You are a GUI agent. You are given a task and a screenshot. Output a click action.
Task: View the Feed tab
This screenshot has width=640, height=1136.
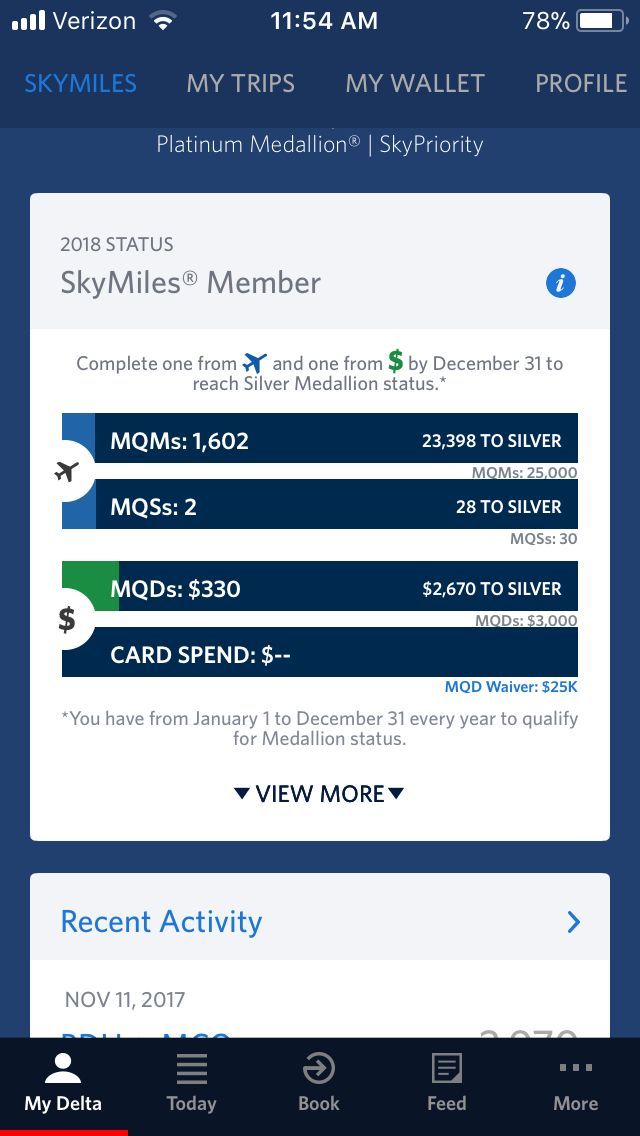446,1084
